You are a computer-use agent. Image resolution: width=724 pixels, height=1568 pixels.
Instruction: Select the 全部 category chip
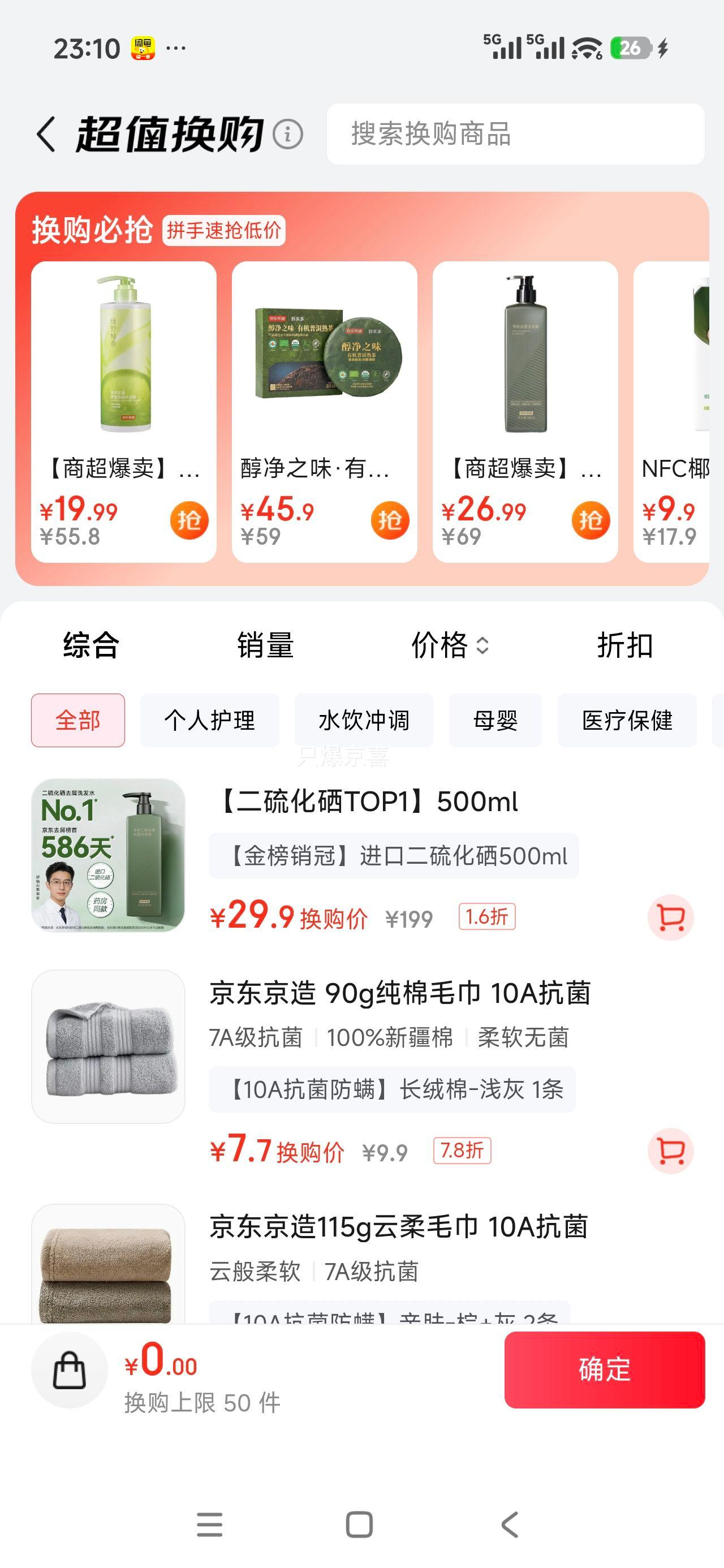click(x=78, y=720)
